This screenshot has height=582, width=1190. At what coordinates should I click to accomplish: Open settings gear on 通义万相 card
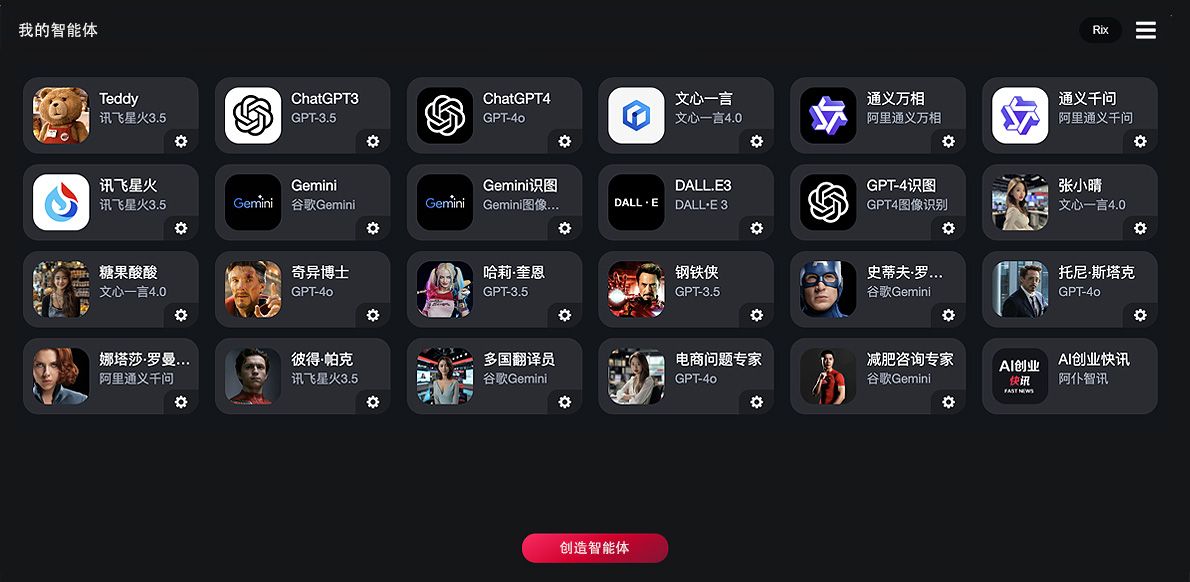[949, 142]
